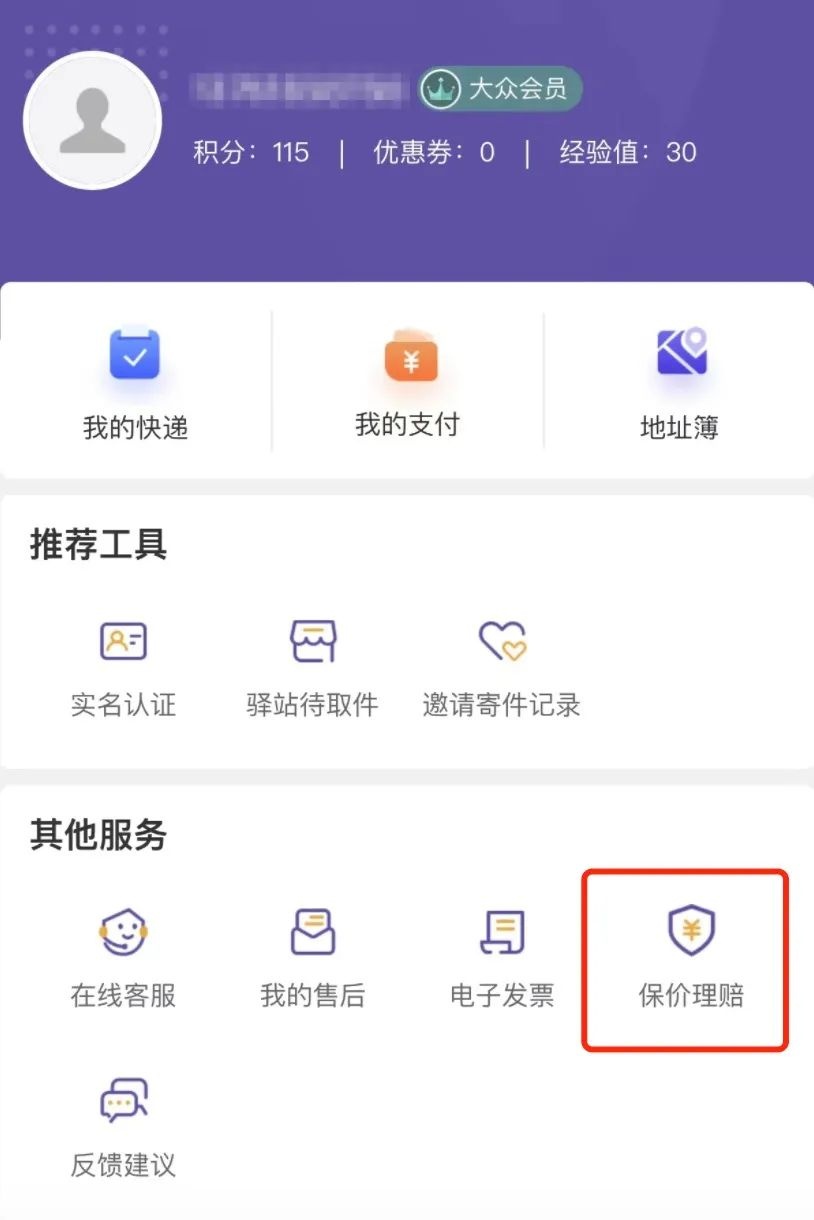Screen dimensions: 814x1220
Task: Contact 在线客服 online support
Action: 123,957
